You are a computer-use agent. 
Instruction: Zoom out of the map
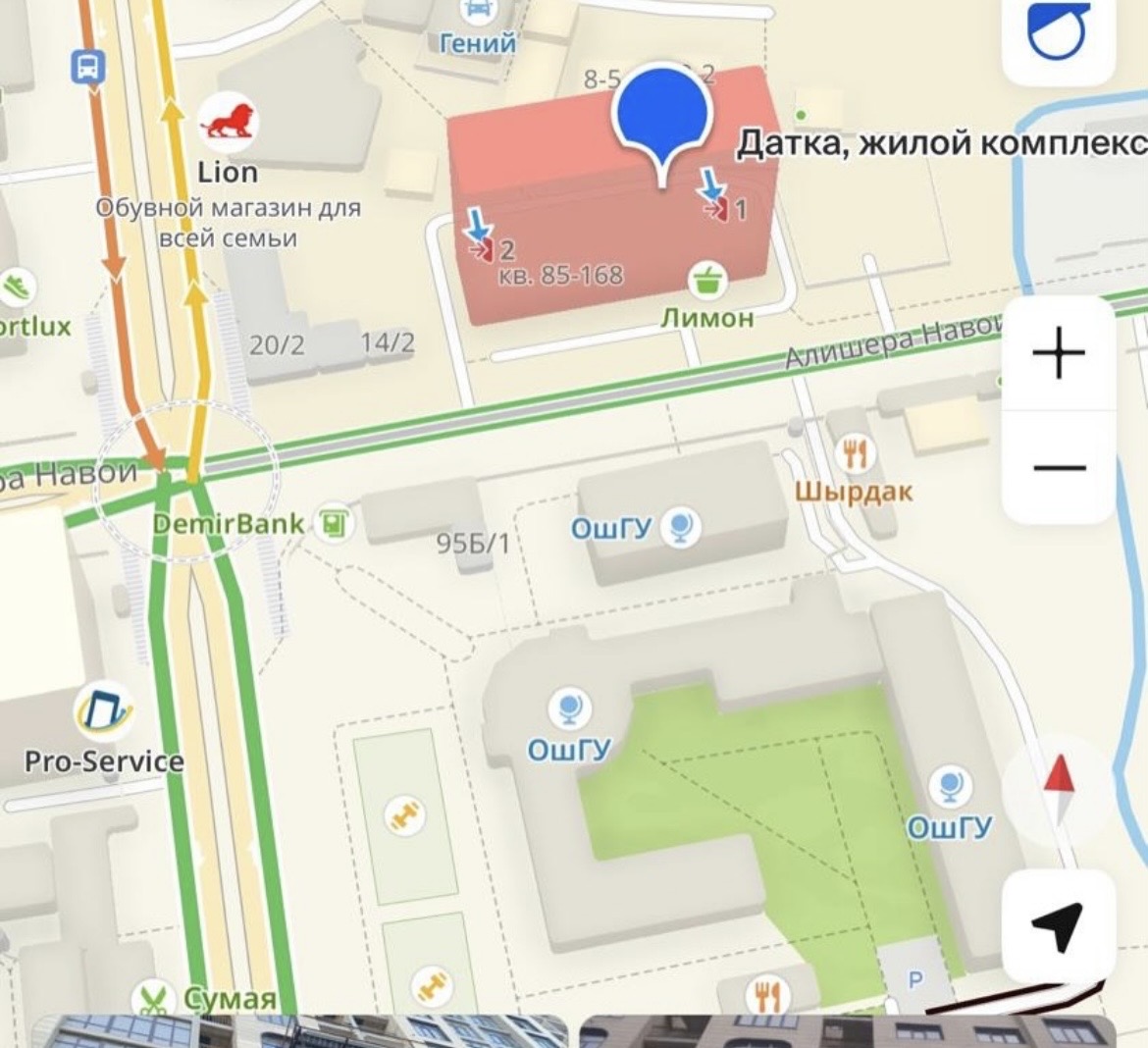[1059, 467]
